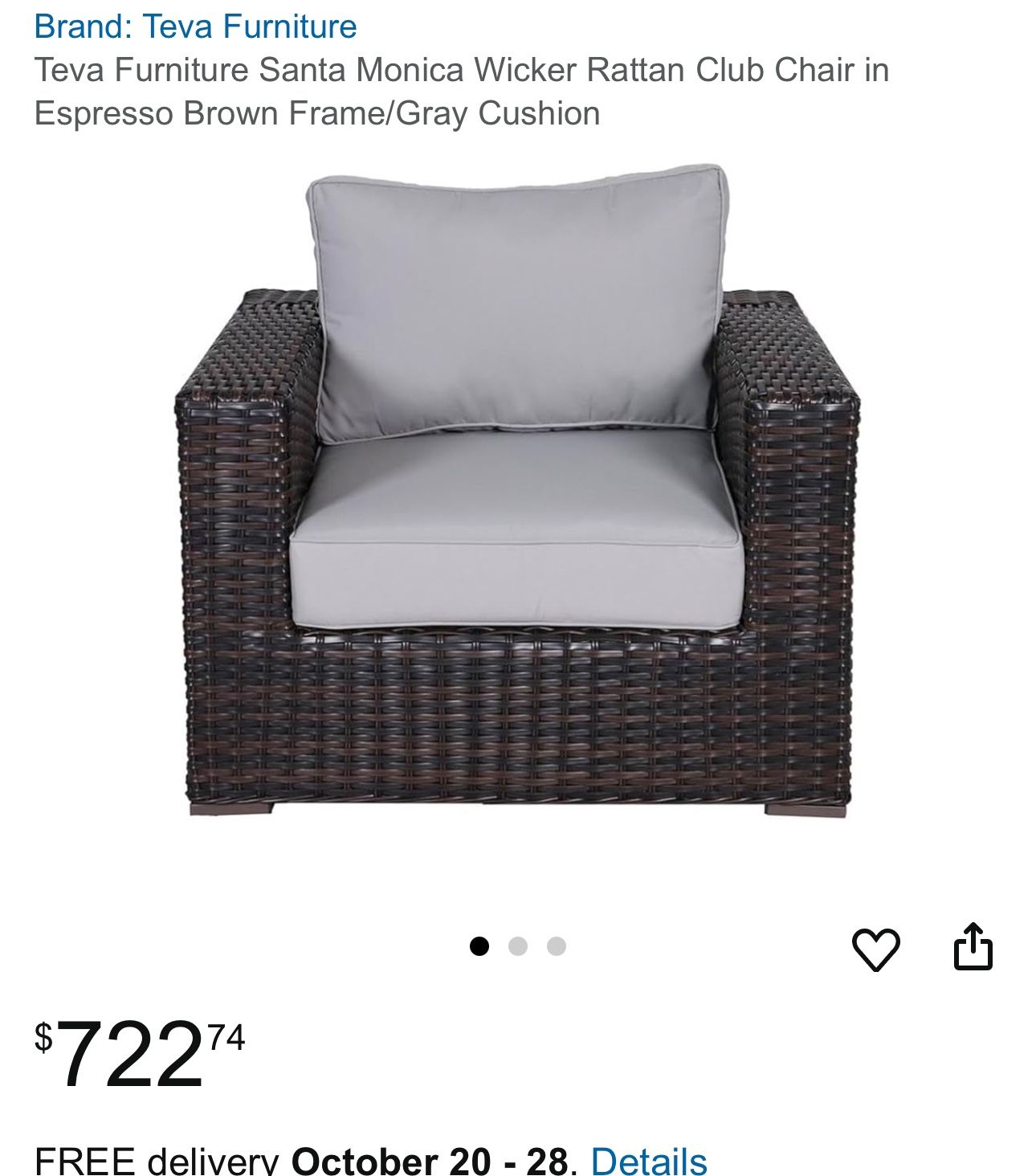Viewport: 1036px width, 1176px height.
Task: Jump to the second product image dot
Action: (x=518, y=946)
